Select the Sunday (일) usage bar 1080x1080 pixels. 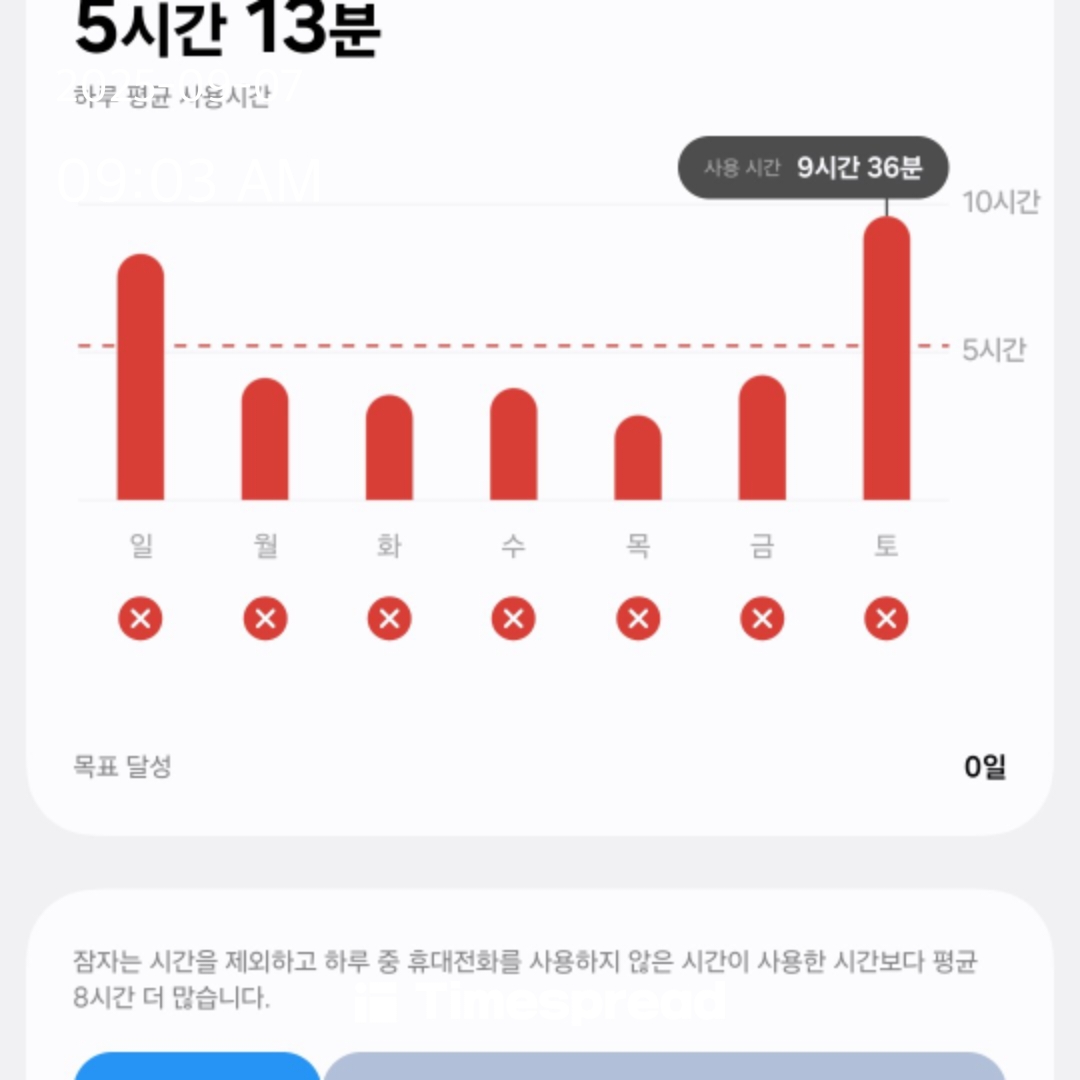140,380
